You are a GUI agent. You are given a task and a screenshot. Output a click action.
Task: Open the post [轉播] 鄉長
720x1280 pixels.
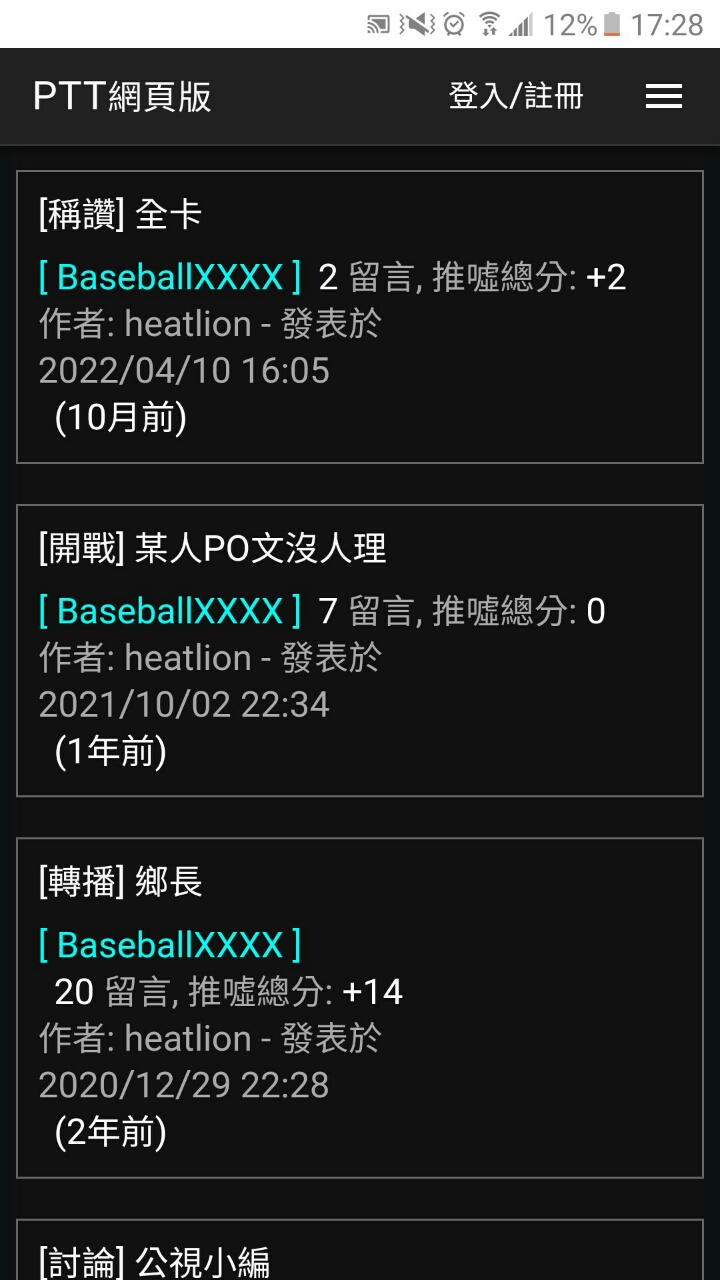[120, 882]
